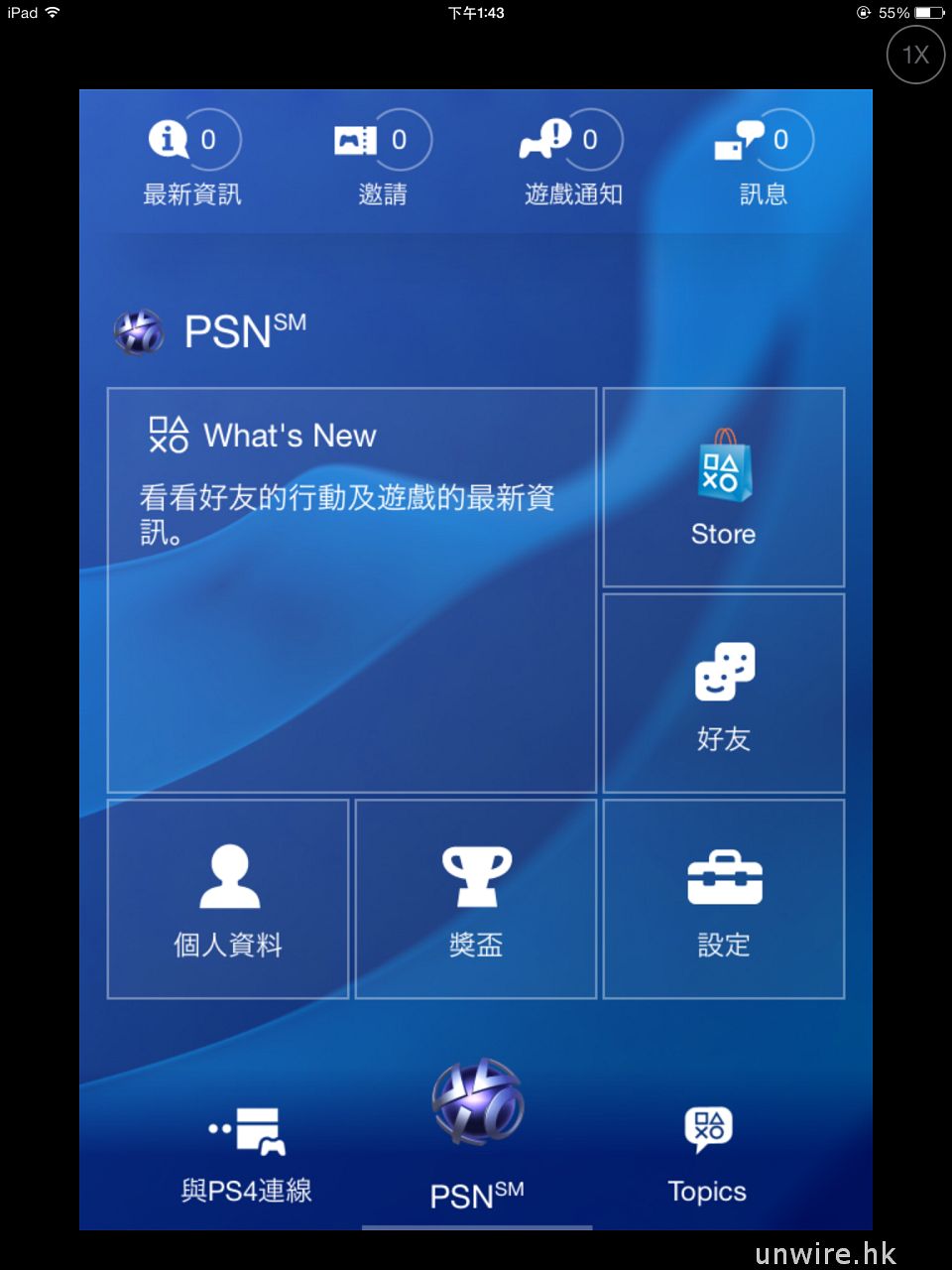The image size is (952, 1270).
Task: Open 最新資訊 notifications
Action: 193,159
